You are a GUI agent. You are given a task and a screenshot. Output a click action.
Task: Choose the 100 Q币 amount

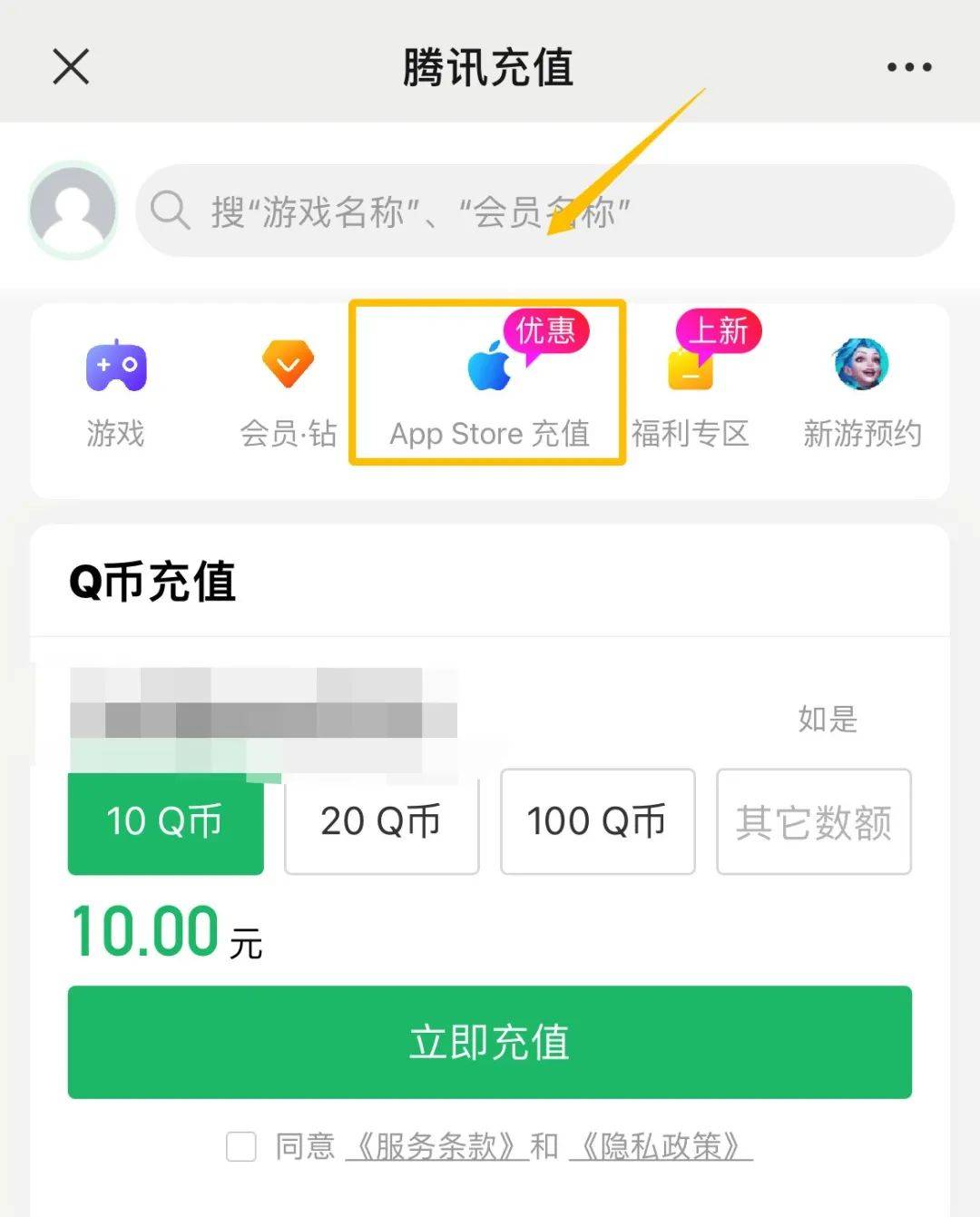click(597, 821)
